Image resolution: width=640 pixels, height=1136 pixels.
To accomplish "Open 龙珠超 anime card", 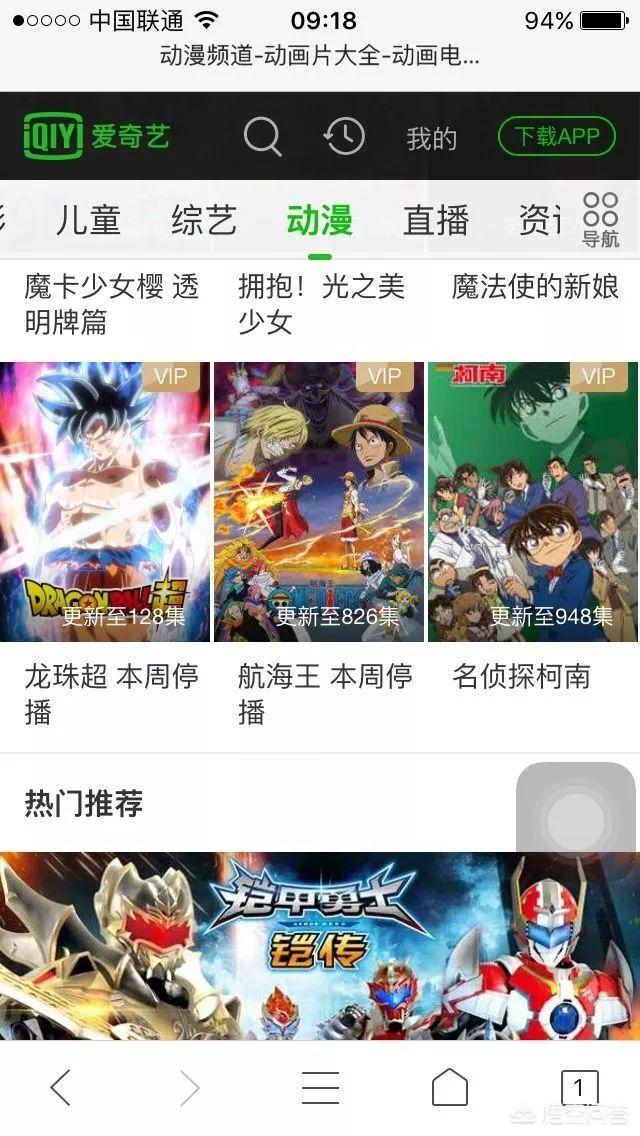I will coord(106,502).
